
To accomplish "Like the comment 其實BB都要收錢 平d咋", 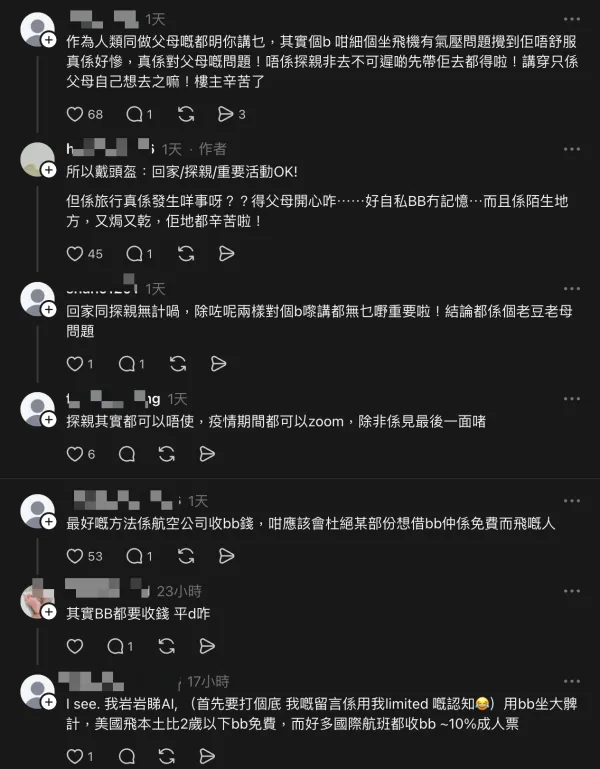I will click(x=73, y=645).
